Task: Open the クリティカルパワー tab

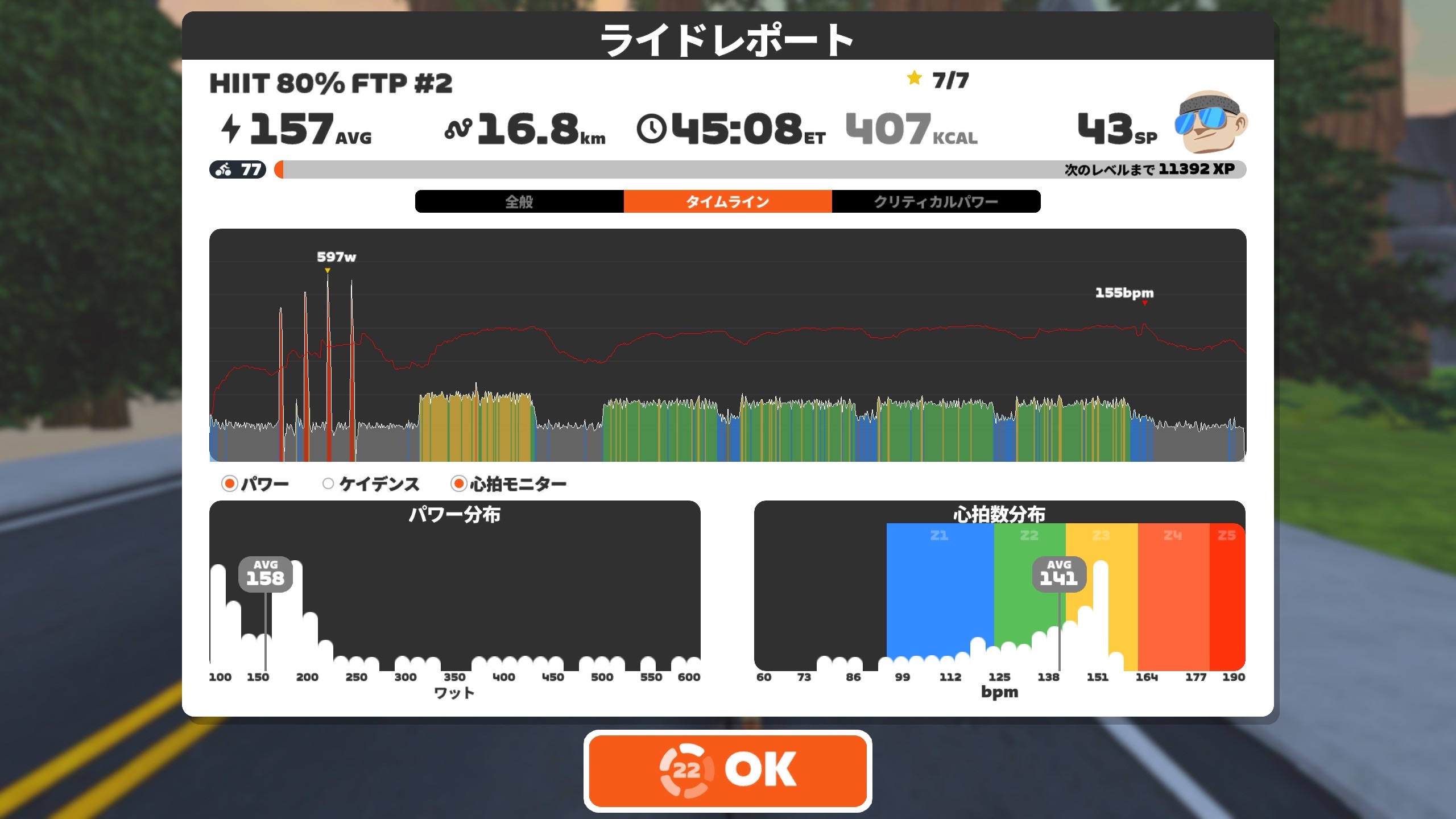Action: click(936, 201)
